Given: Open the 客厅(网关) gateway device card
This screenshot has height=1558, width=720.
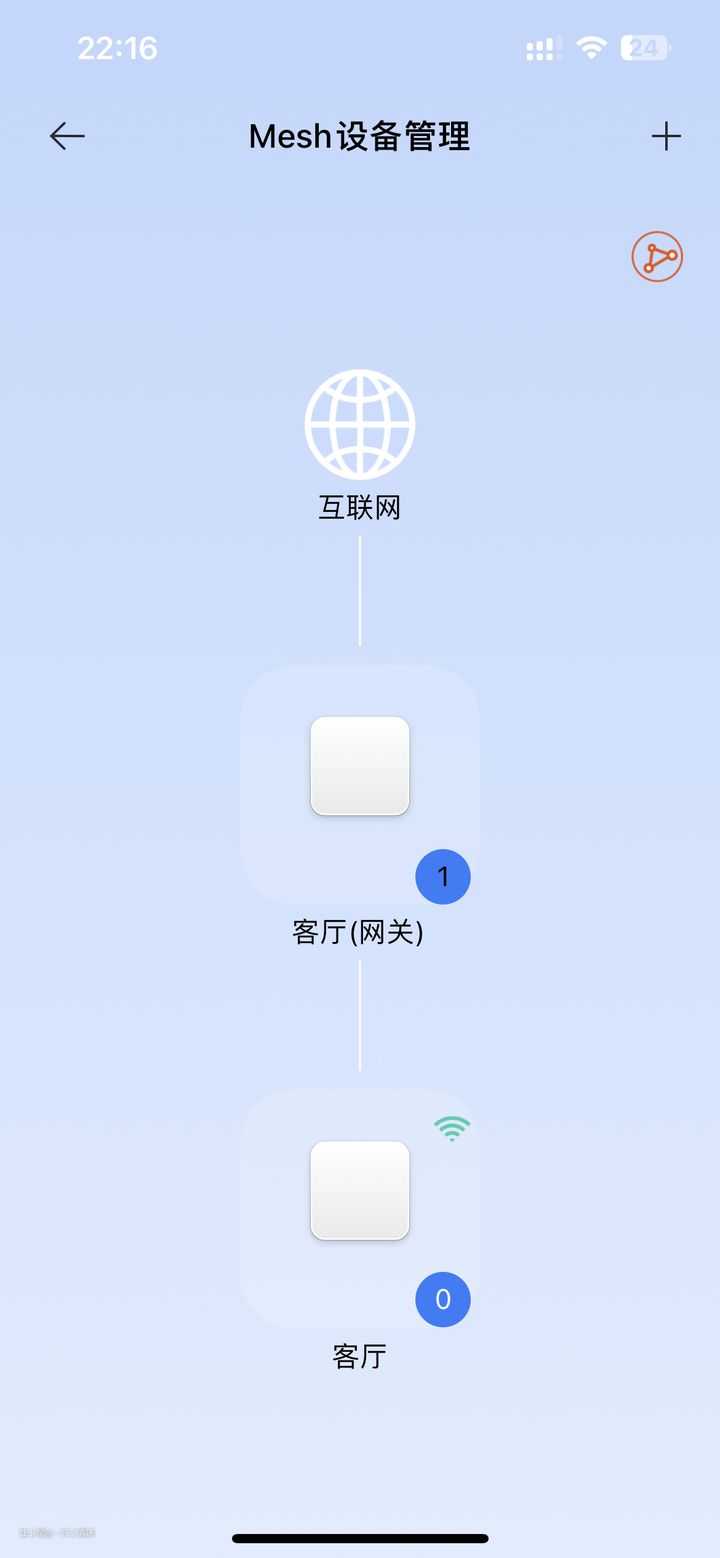Looking at the screenshot, I should click(360, 783).
